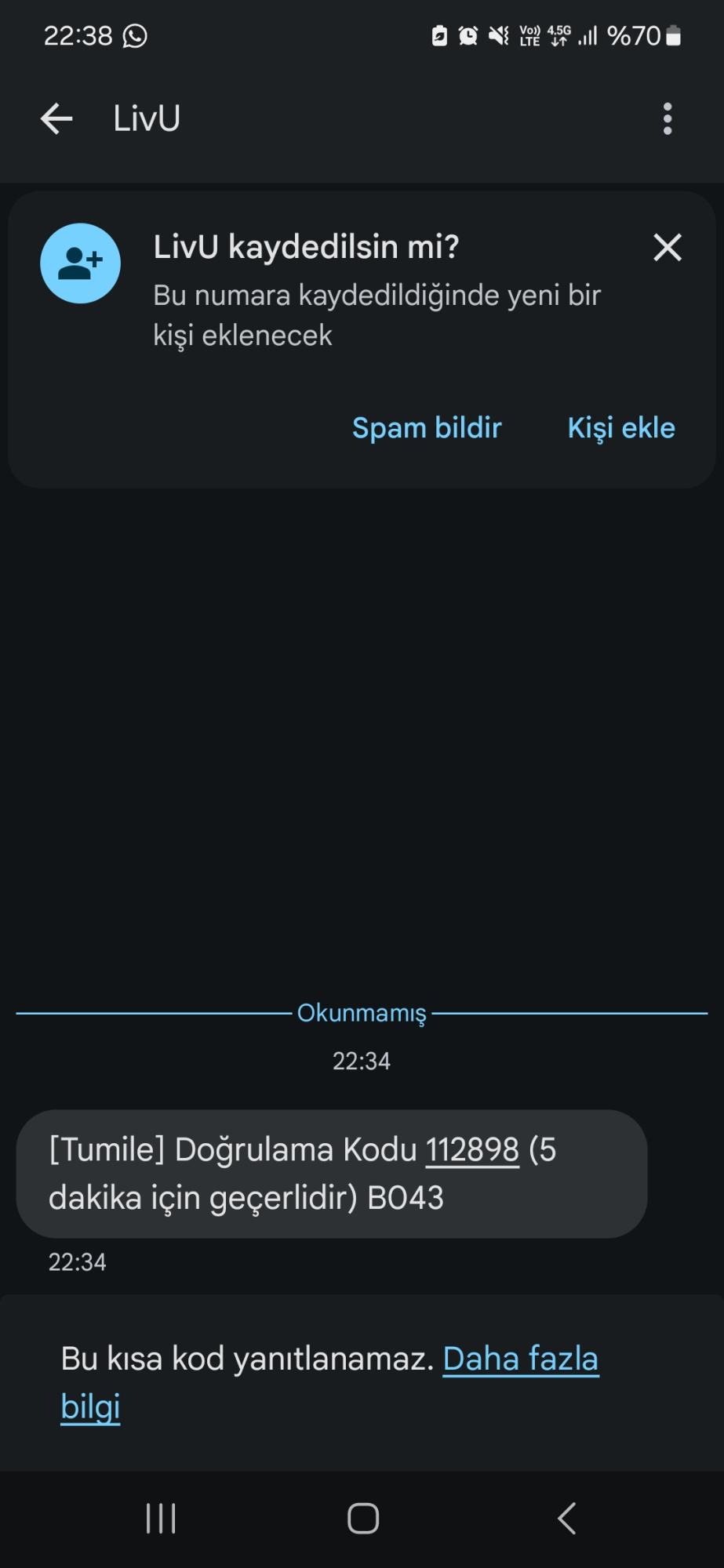724x1568 pixels.
Task: Tap the LivU conversation title
Action: 146,118
